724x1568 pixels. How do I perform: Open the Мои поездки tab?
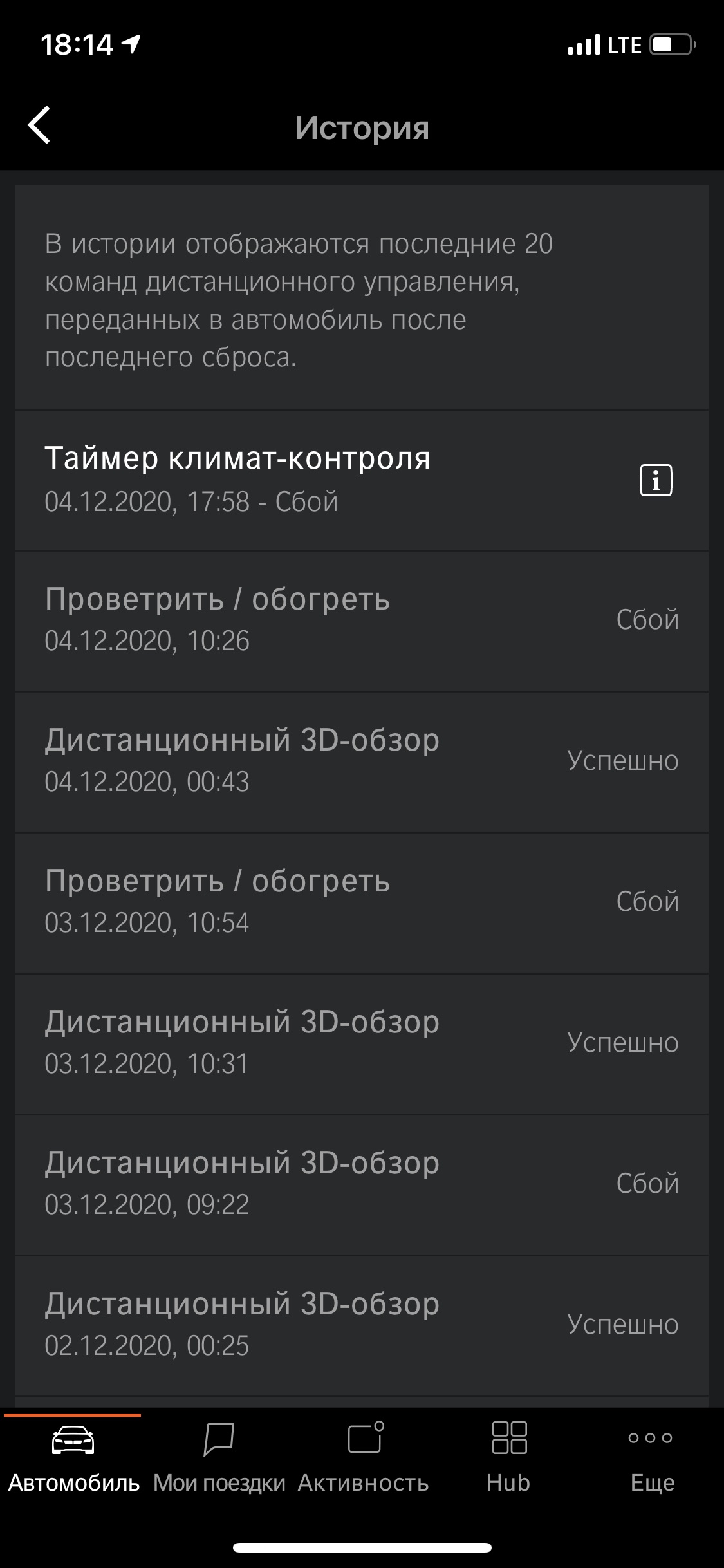pyautogui.click(x=219, y=1459)
